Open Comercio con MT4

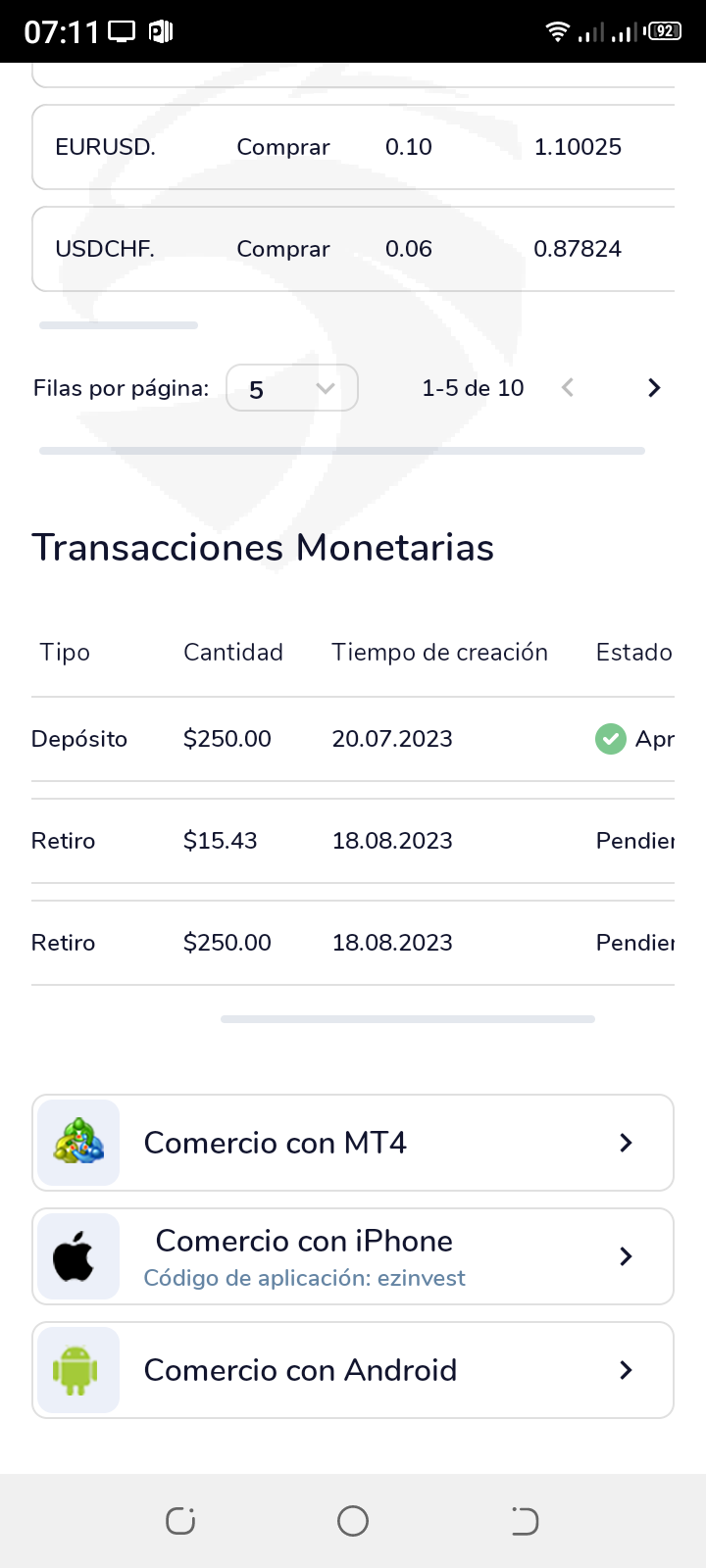(353, 1143)
